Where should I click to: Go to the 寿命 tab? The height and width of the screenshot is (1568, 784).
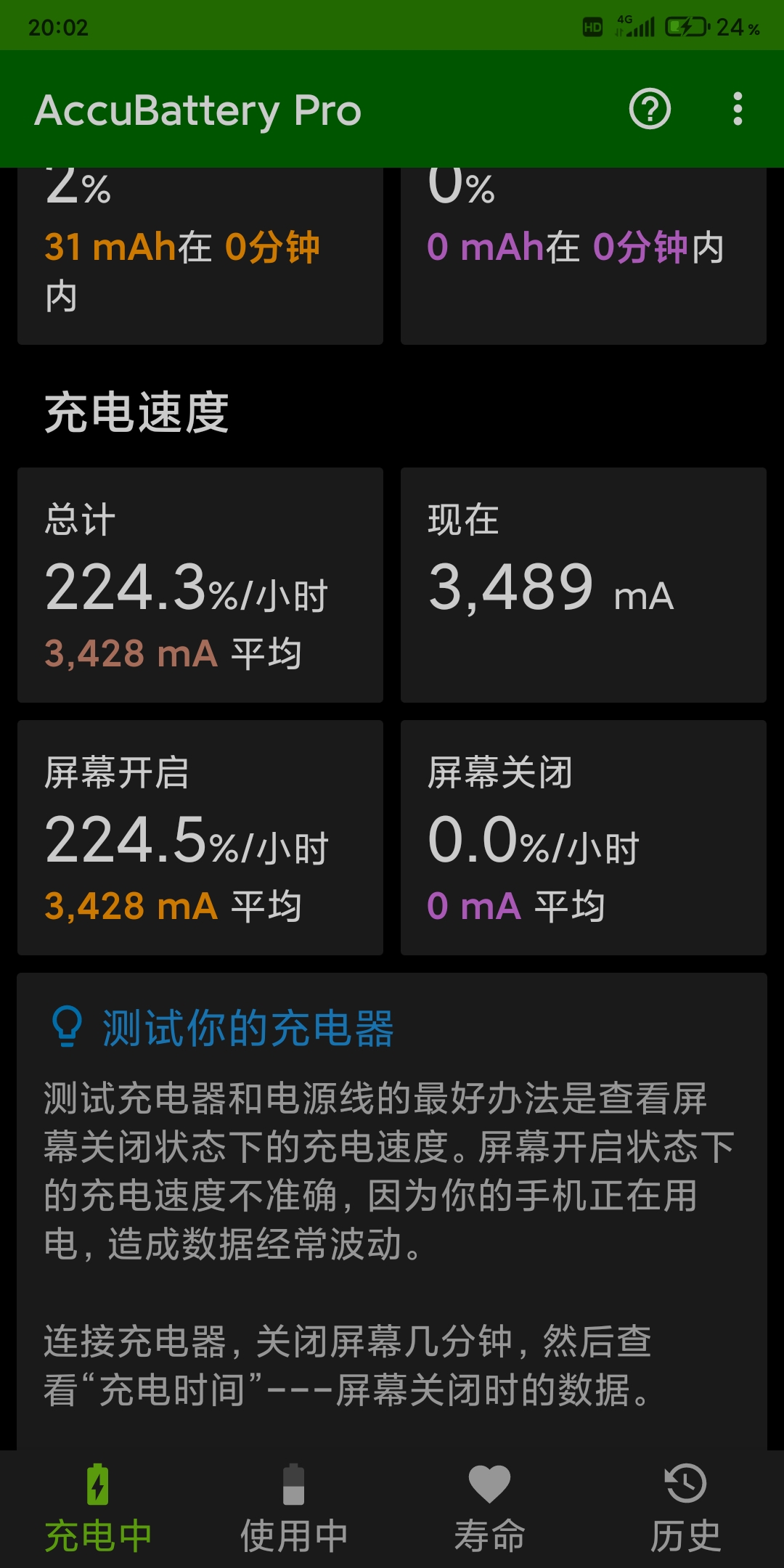490,1510
